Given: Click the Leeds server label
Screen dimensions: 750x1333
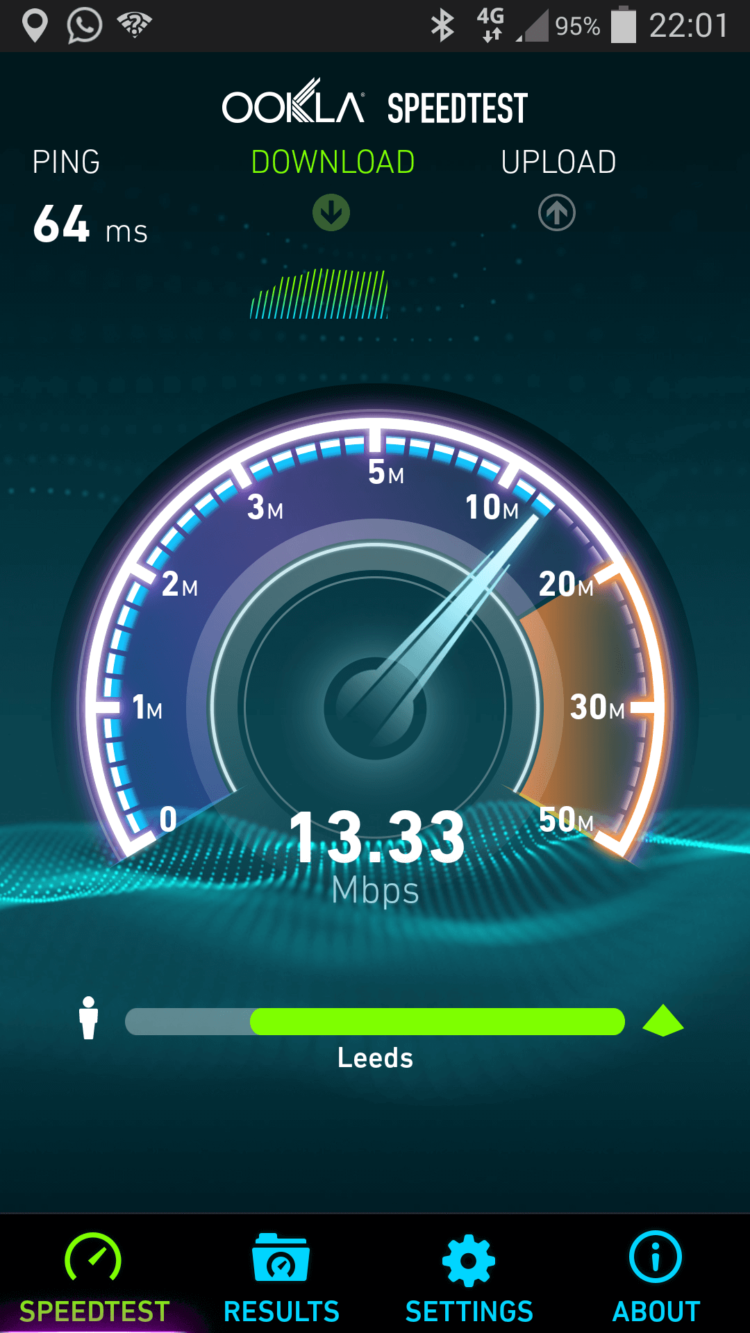Looking at the screenshot, I should point(375,1057).
